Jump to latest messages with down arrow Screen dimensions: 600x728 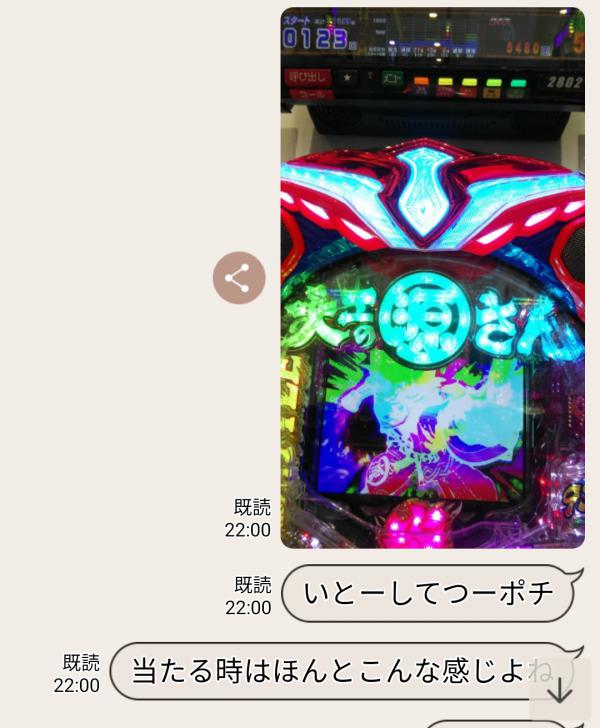(560, 690)
